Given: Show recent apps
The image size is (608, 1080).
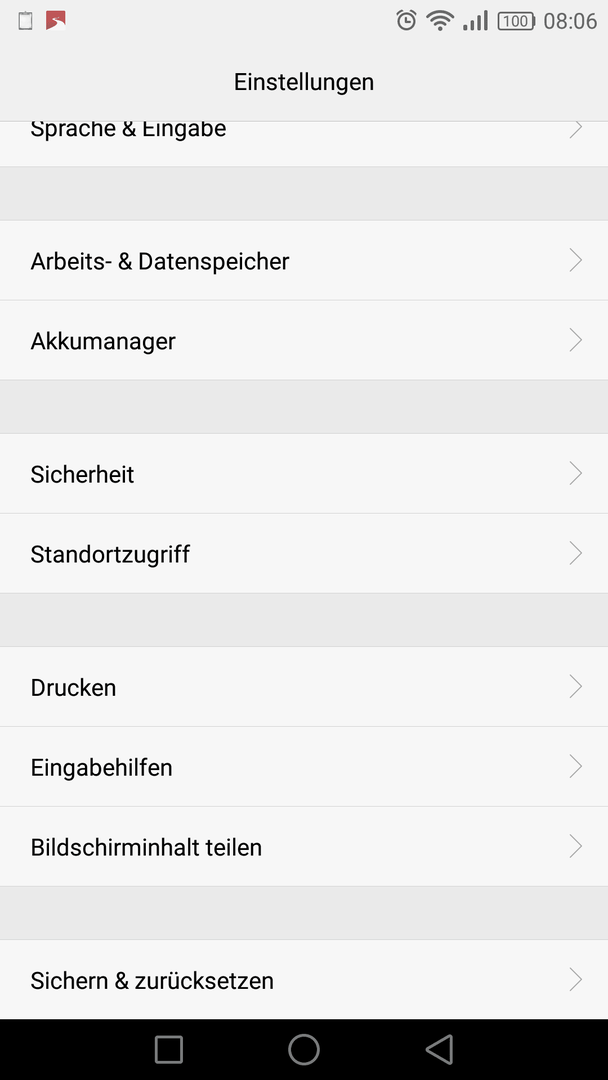Looking at the screenshot, I should tap(169, 1050).
